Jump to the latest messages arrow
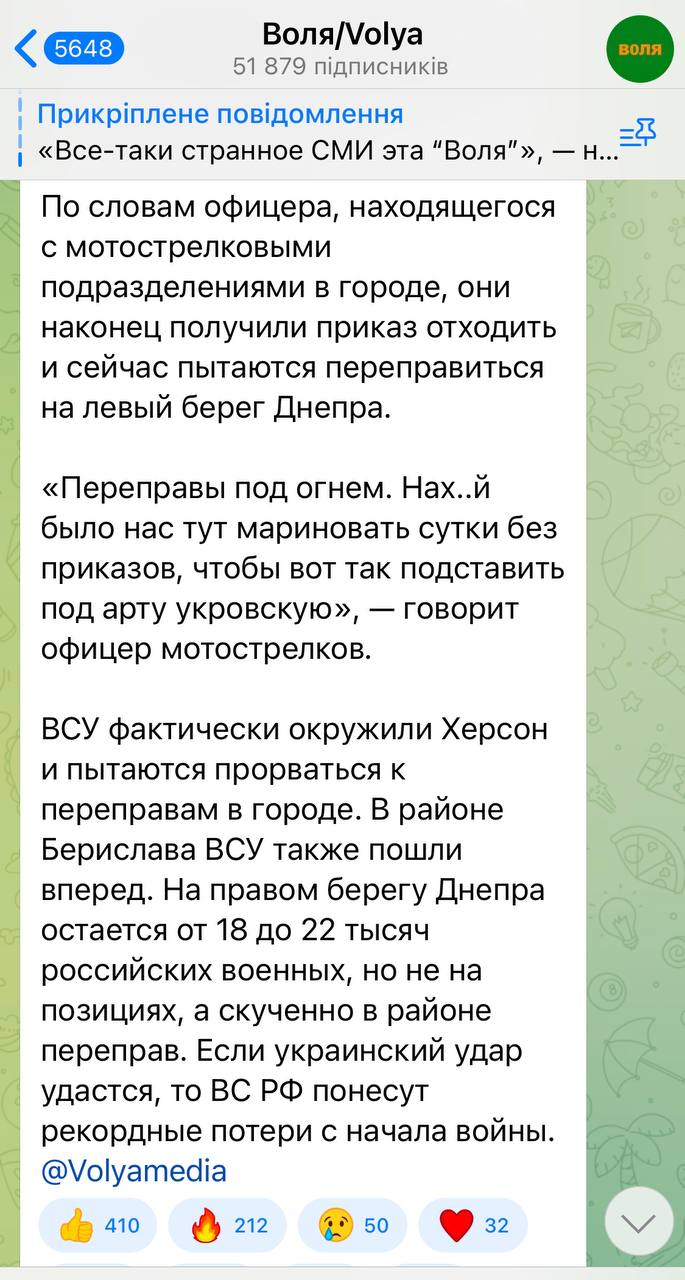The width and height of the screenshot is (685, 1280). (x=638, y=1222)
